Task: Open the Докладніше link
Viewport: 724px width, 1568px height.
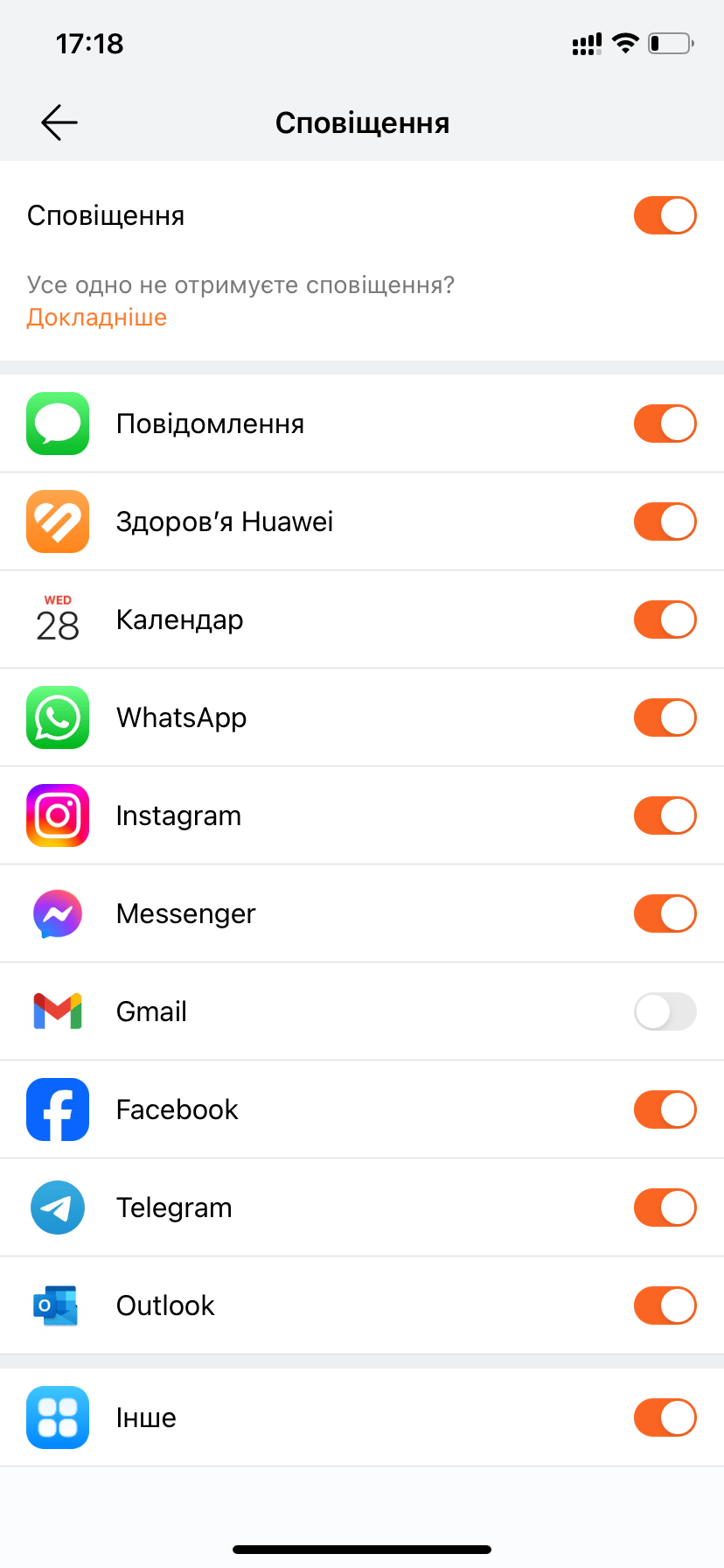Action: (97, 317)
